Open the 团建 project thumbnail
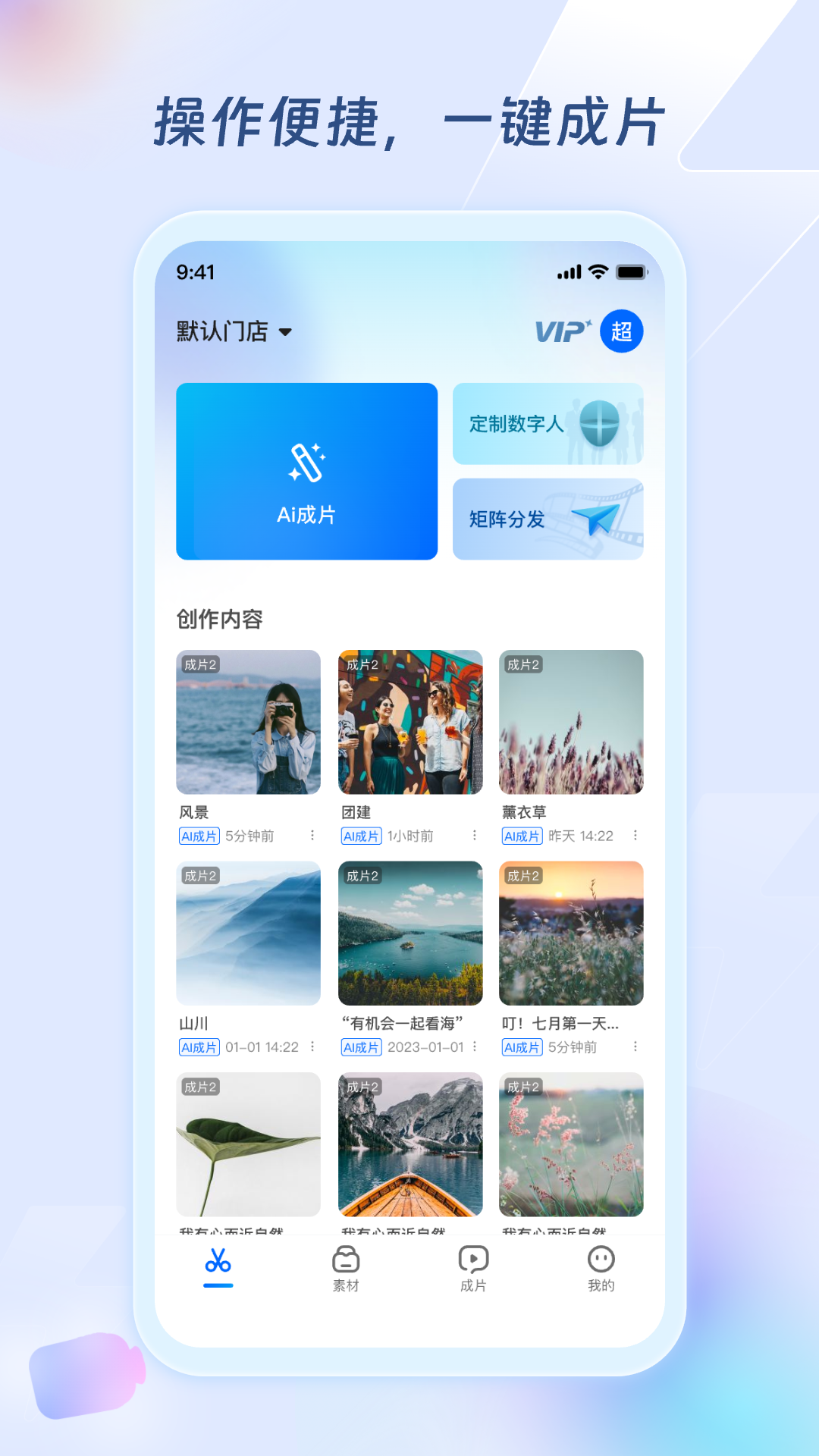 coord(409,722)
